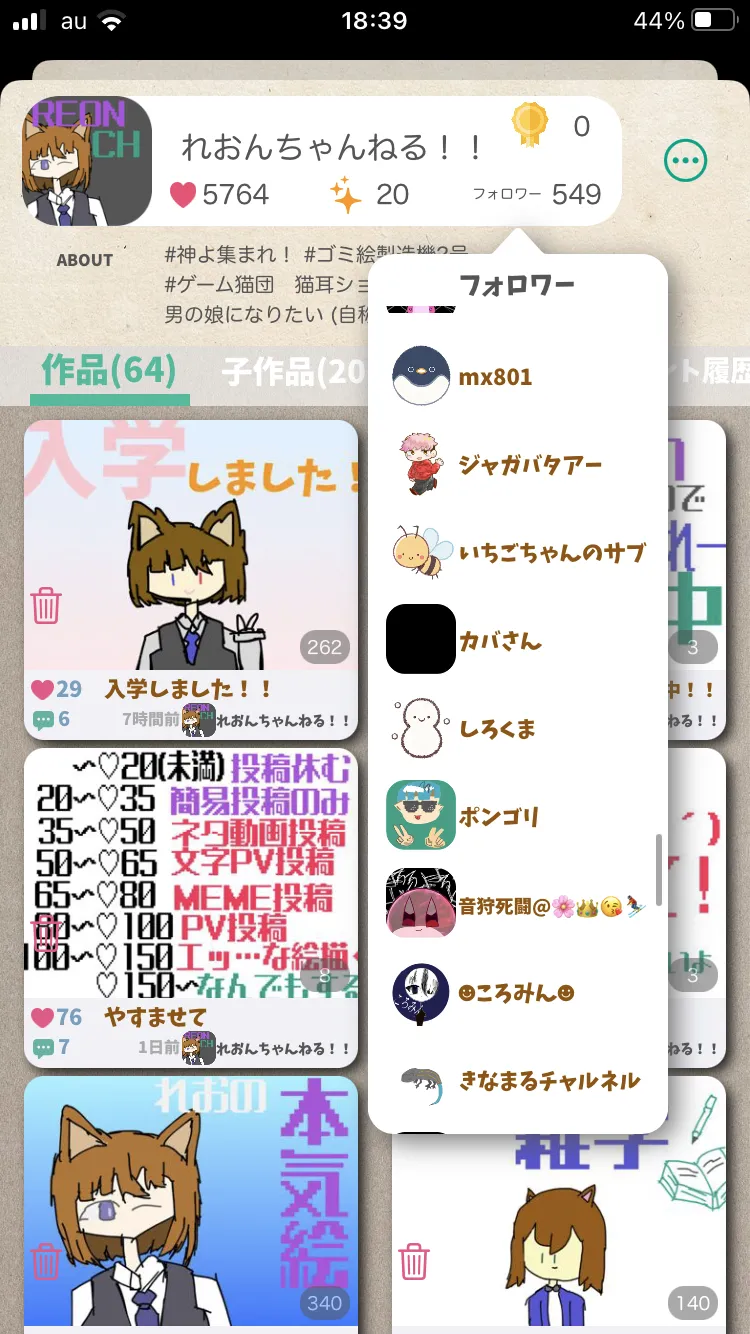Open the れおの本気絵 work thumbnail
Viewport: 750px width, 1334px height.
click(191, 1200)
